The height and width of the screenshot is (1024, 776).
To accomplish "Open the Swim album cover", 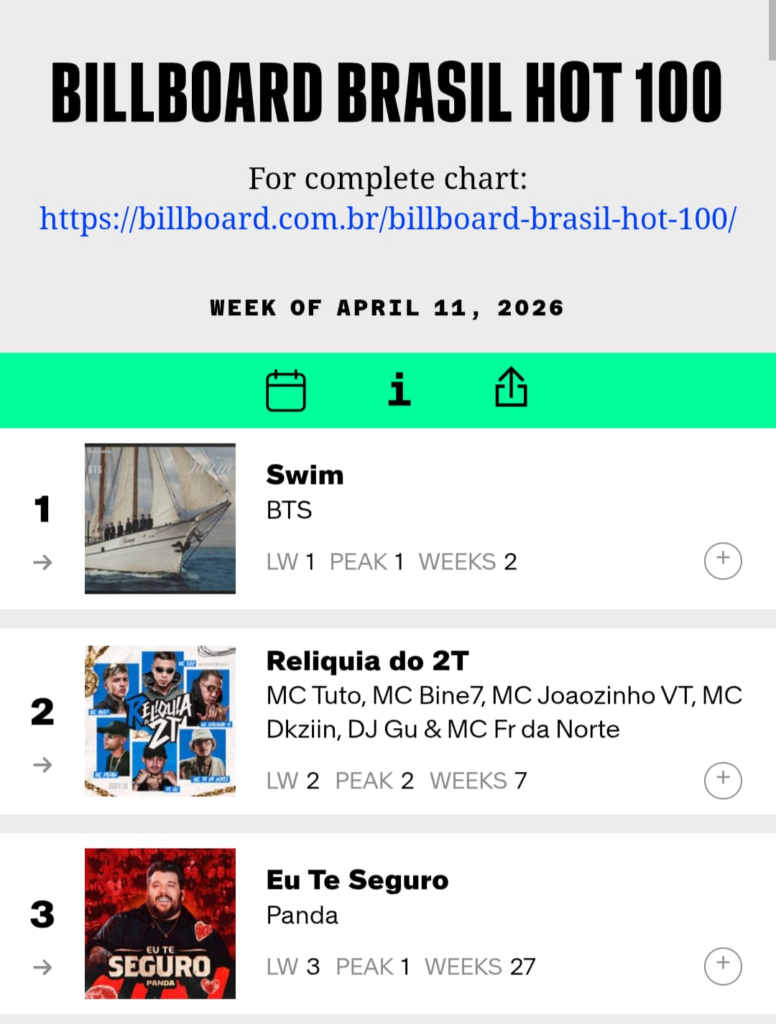I will tap(160, 519).
